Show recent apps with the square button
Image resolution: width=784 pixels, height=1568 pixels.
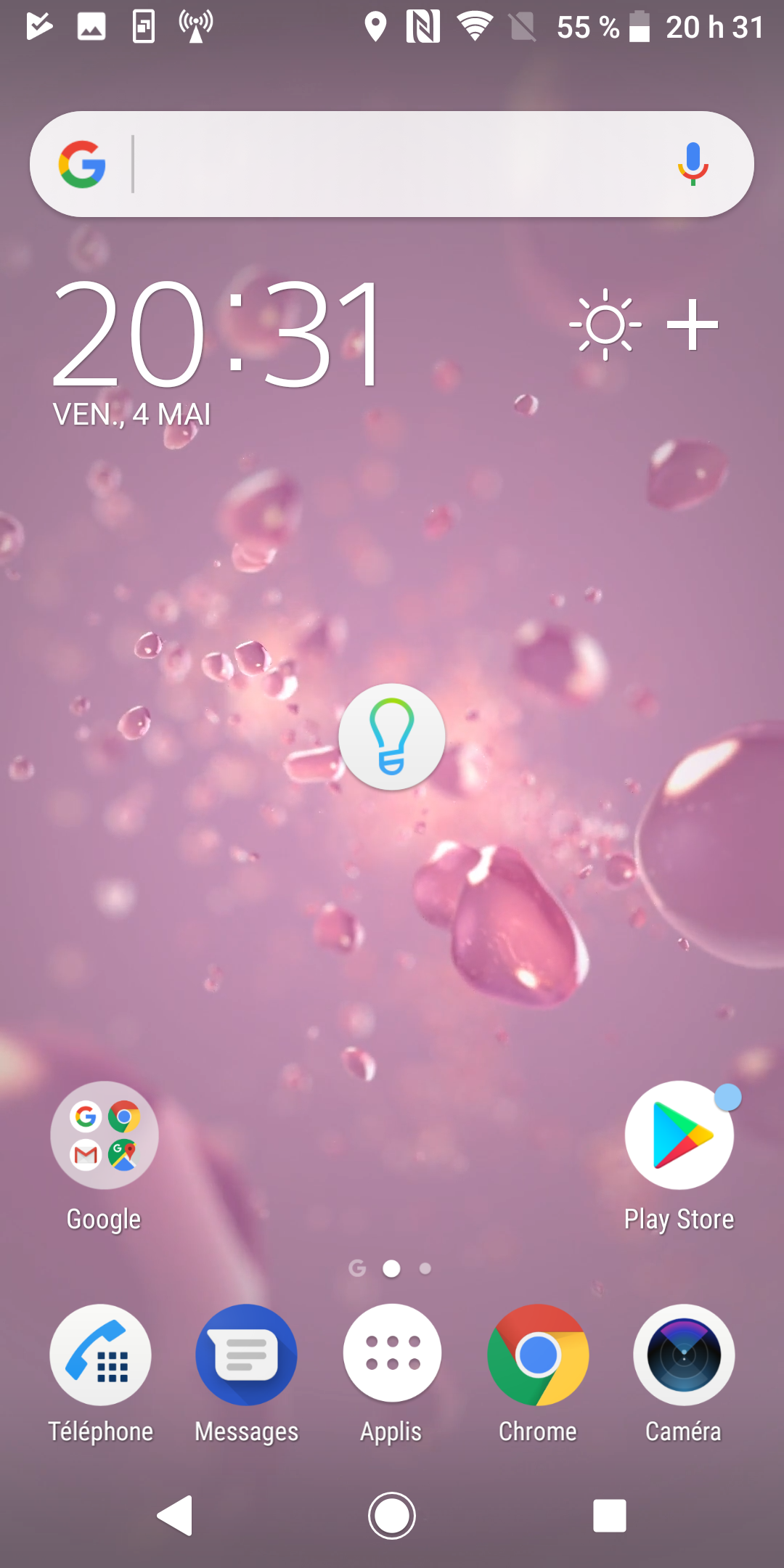[x=609, y=1516]
